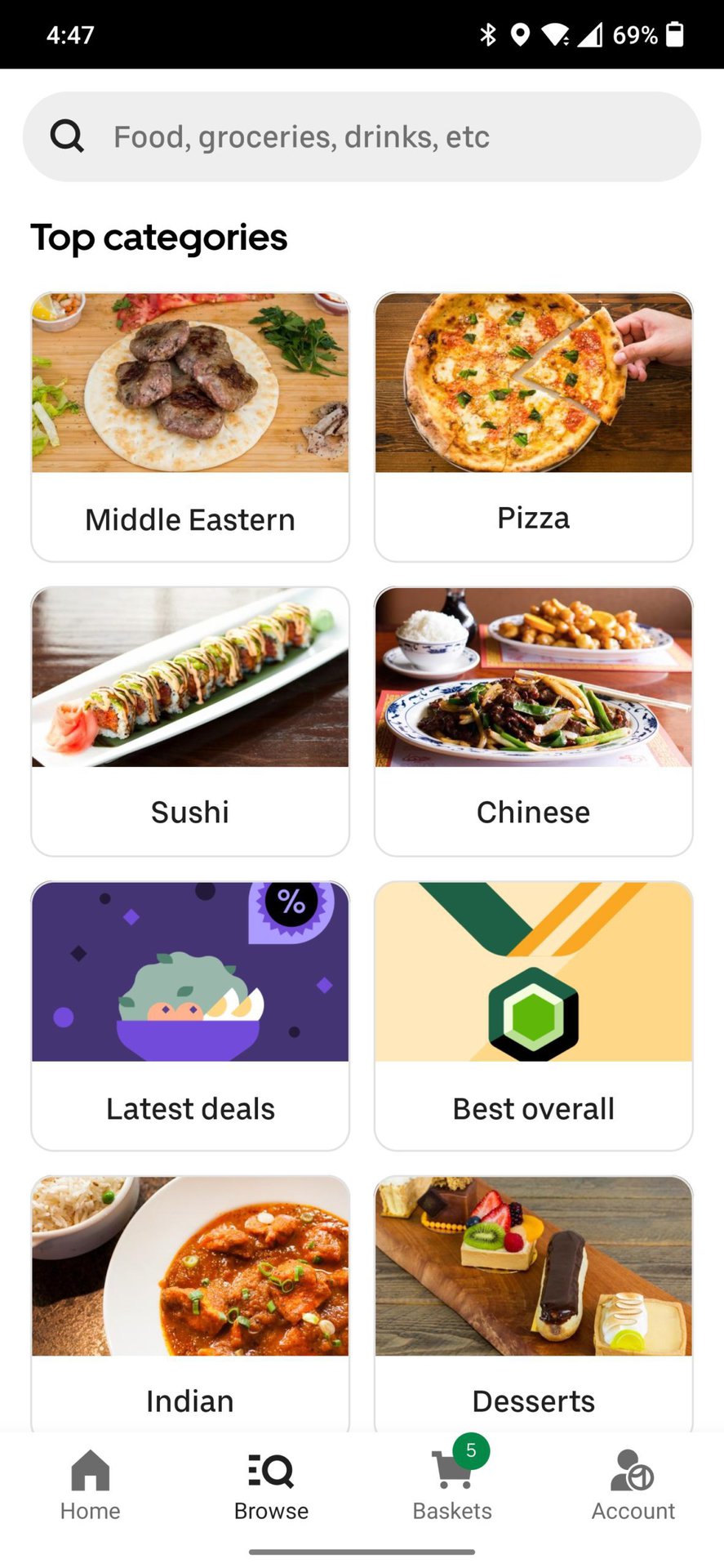The width and height of the screenshot is (724, 1568).
Task: Select the Sushi category card
Action: click(x=190, y=720)
